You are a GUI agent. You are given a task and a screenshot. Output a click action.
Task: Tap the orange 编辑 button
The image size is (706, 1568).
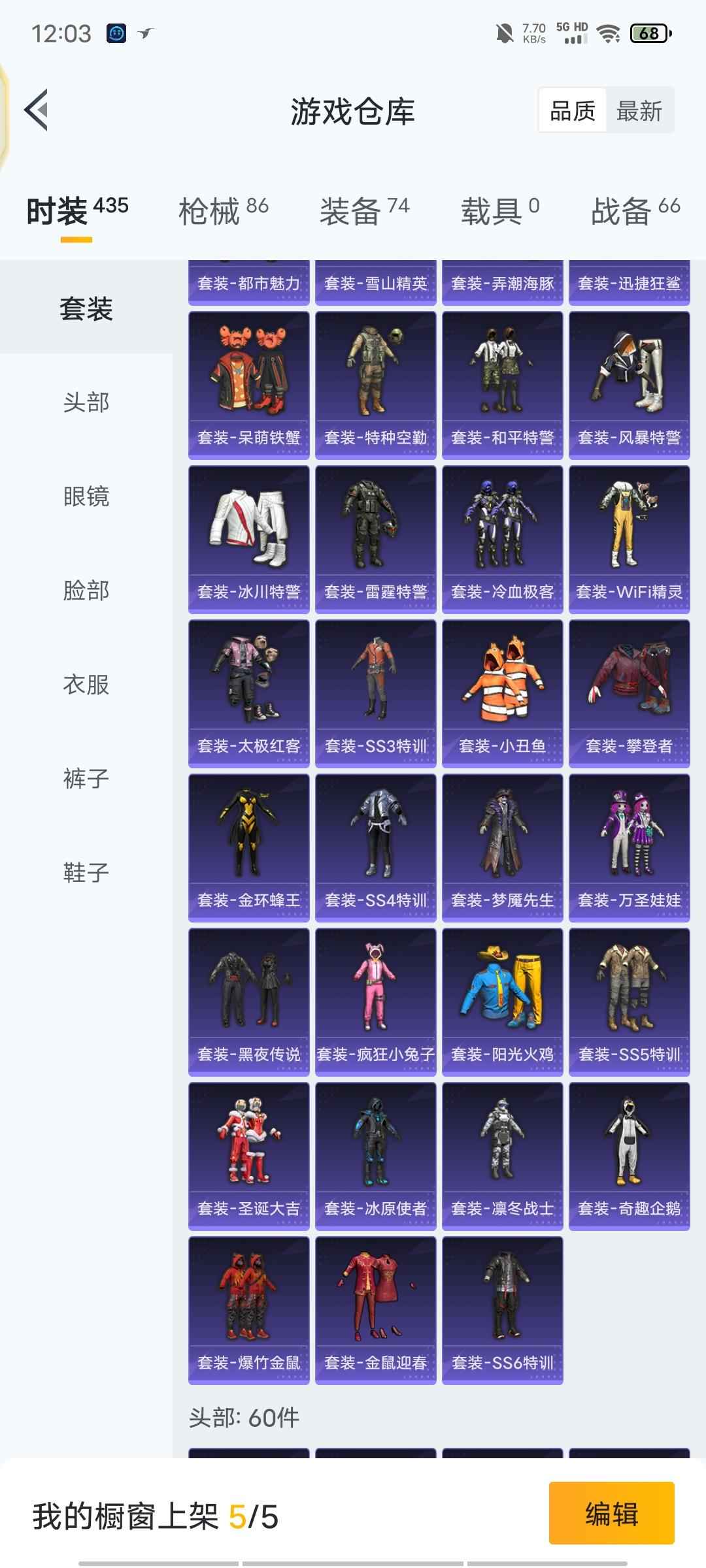point(611,1513)
